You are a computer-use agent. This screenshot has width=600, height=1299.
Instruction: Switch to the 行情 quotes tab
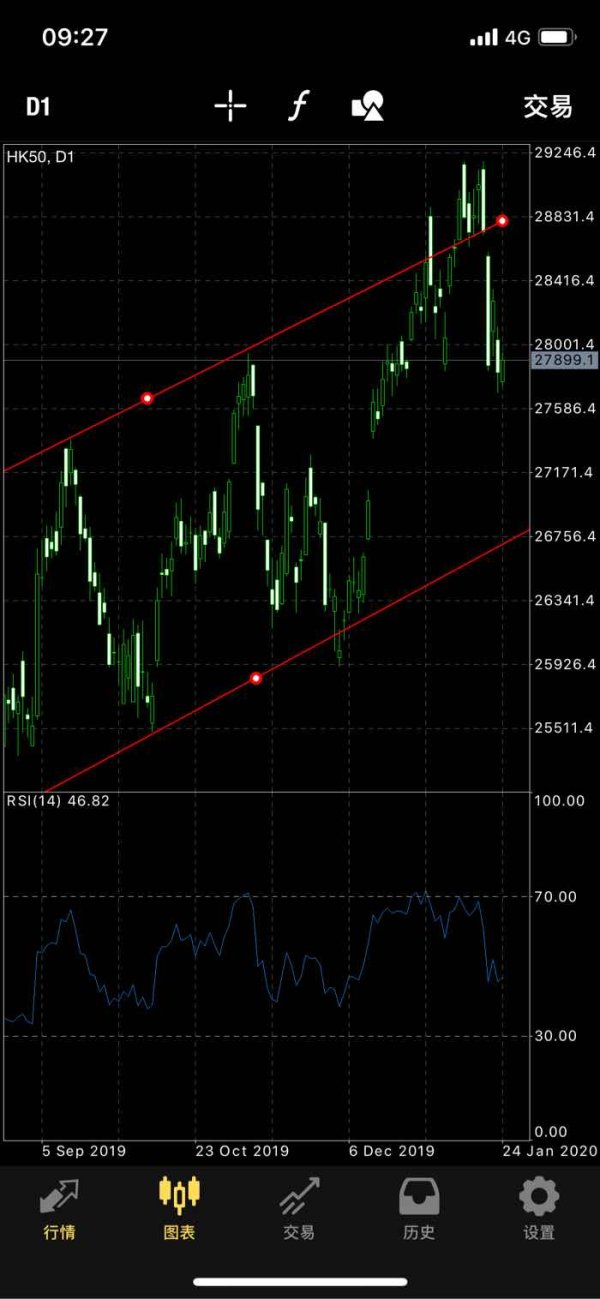click(59, 1209)
